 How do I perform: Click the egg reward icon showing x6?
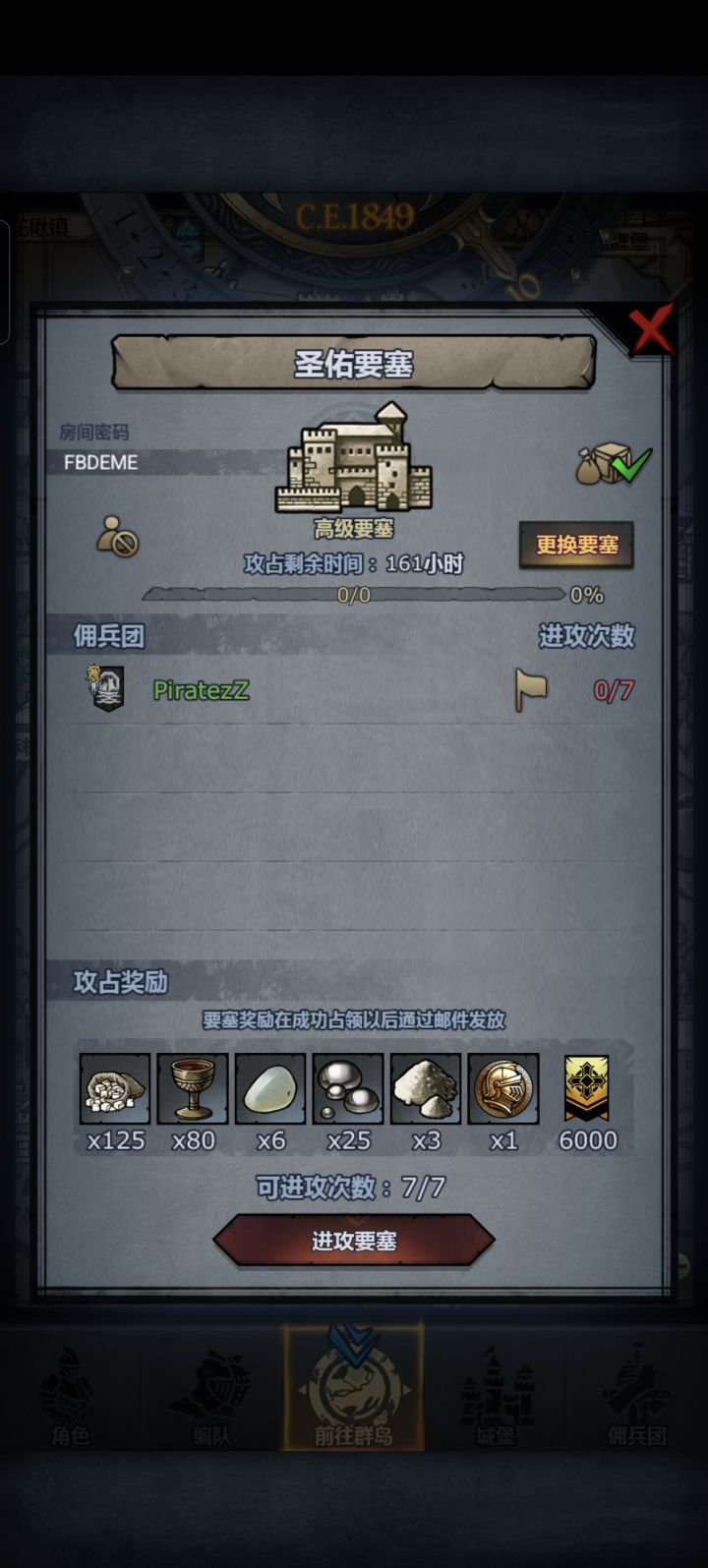[x=269, y=1088]
